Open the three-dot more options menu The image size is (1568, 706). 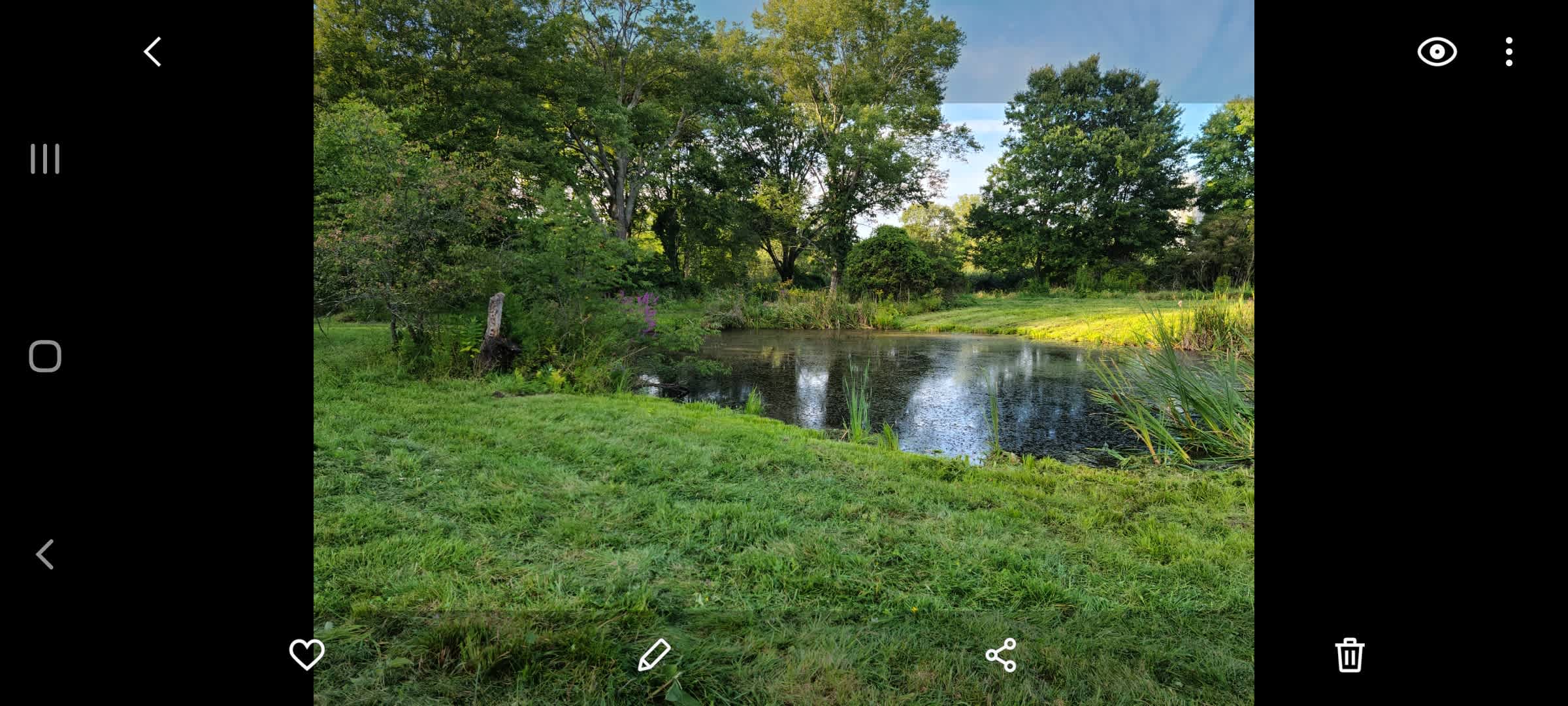(1509, 52)
